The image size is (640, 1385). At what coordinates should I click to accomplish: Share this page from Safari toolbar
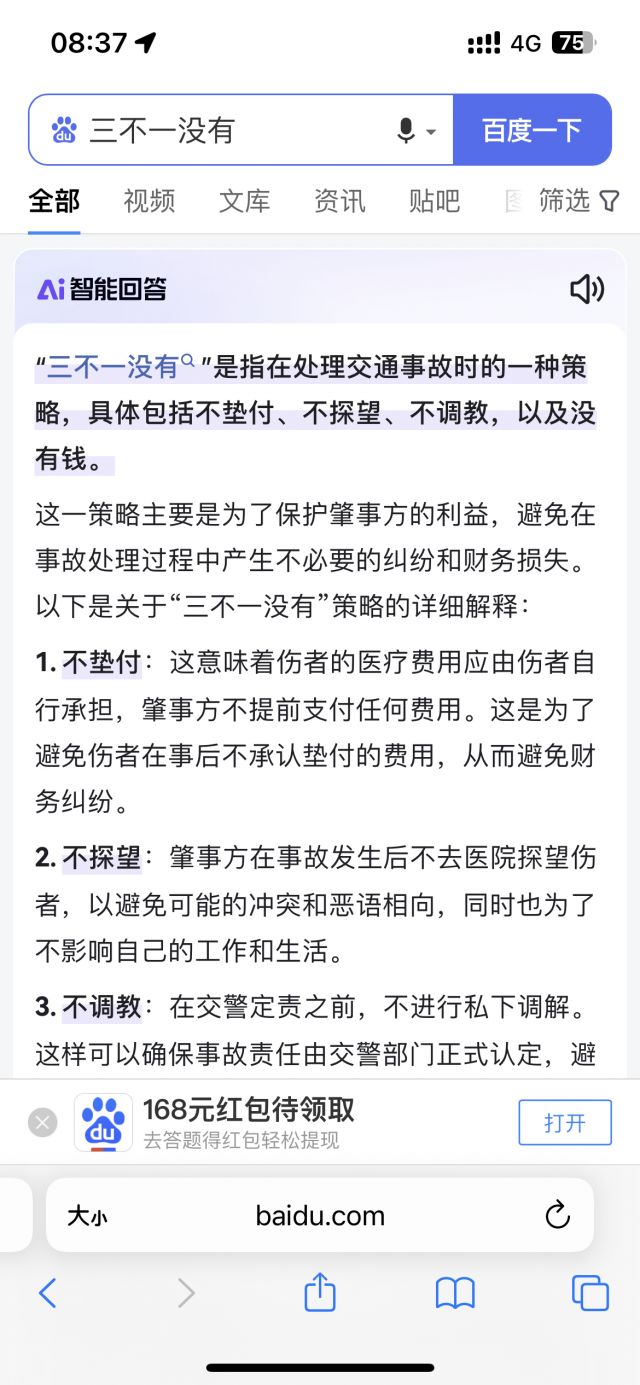[319, 1292]
